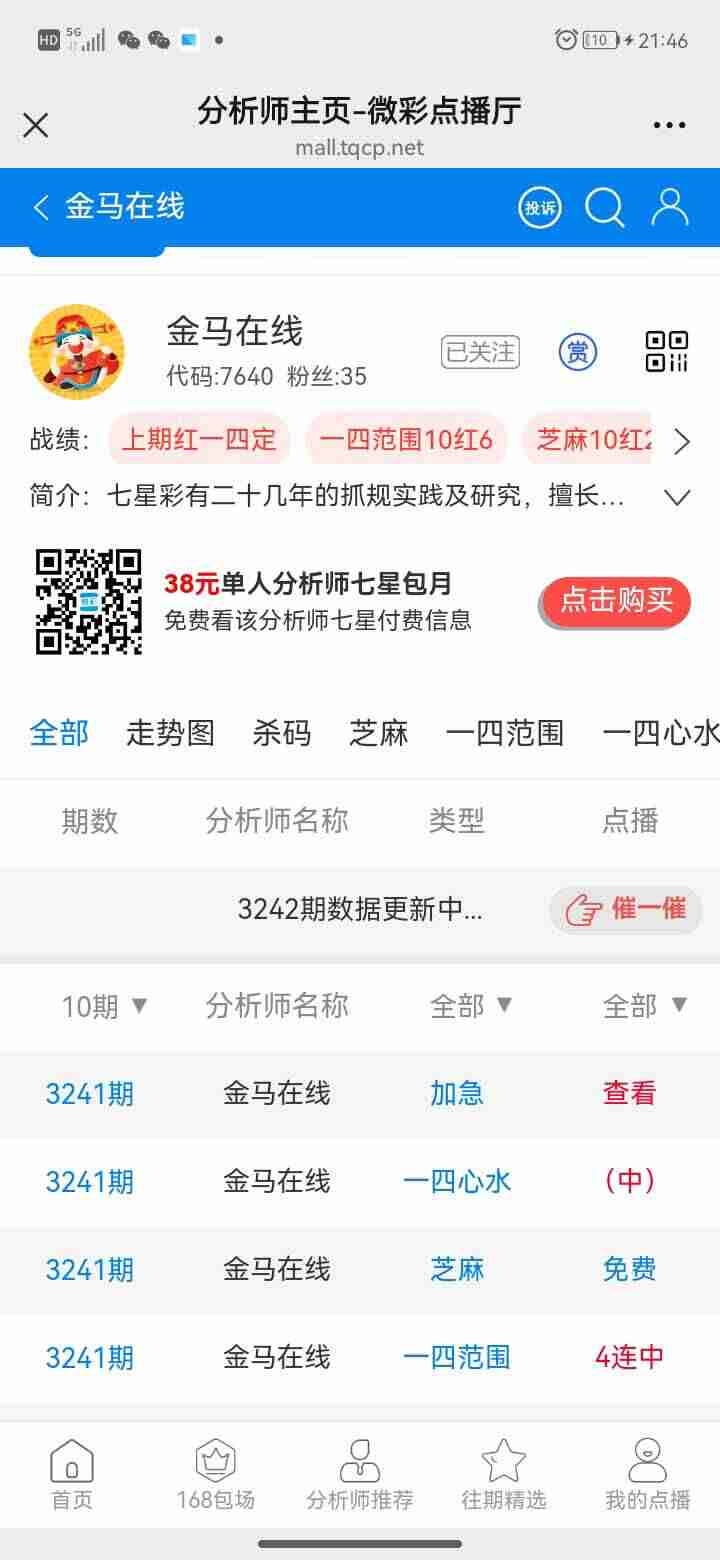Tap 我的点播 in the bottom navigation
The width and height of the screenshot is (720, 1560).
coord(648,1470)
